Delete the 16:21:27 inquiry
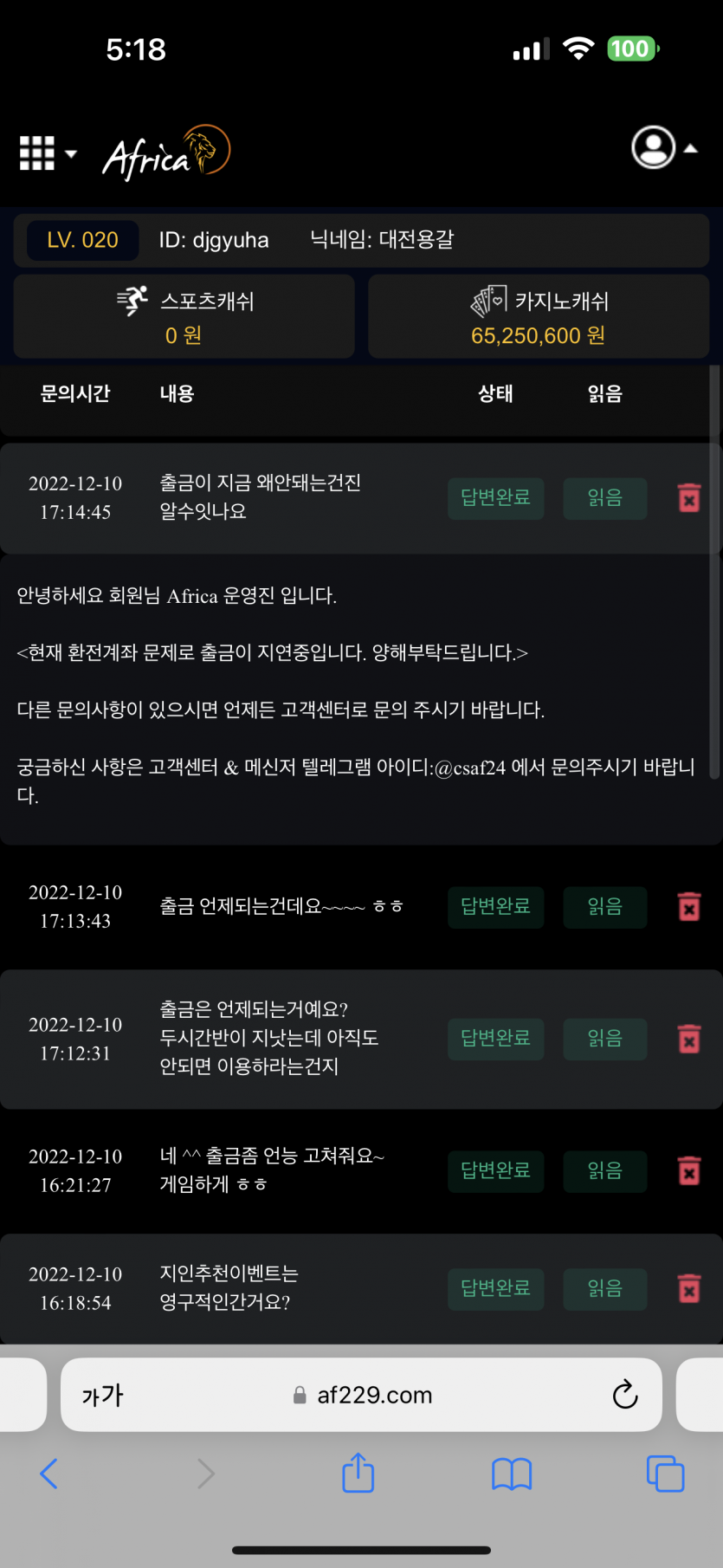The width and height of the screenshot is (723, 1568). coord(688,1171)
